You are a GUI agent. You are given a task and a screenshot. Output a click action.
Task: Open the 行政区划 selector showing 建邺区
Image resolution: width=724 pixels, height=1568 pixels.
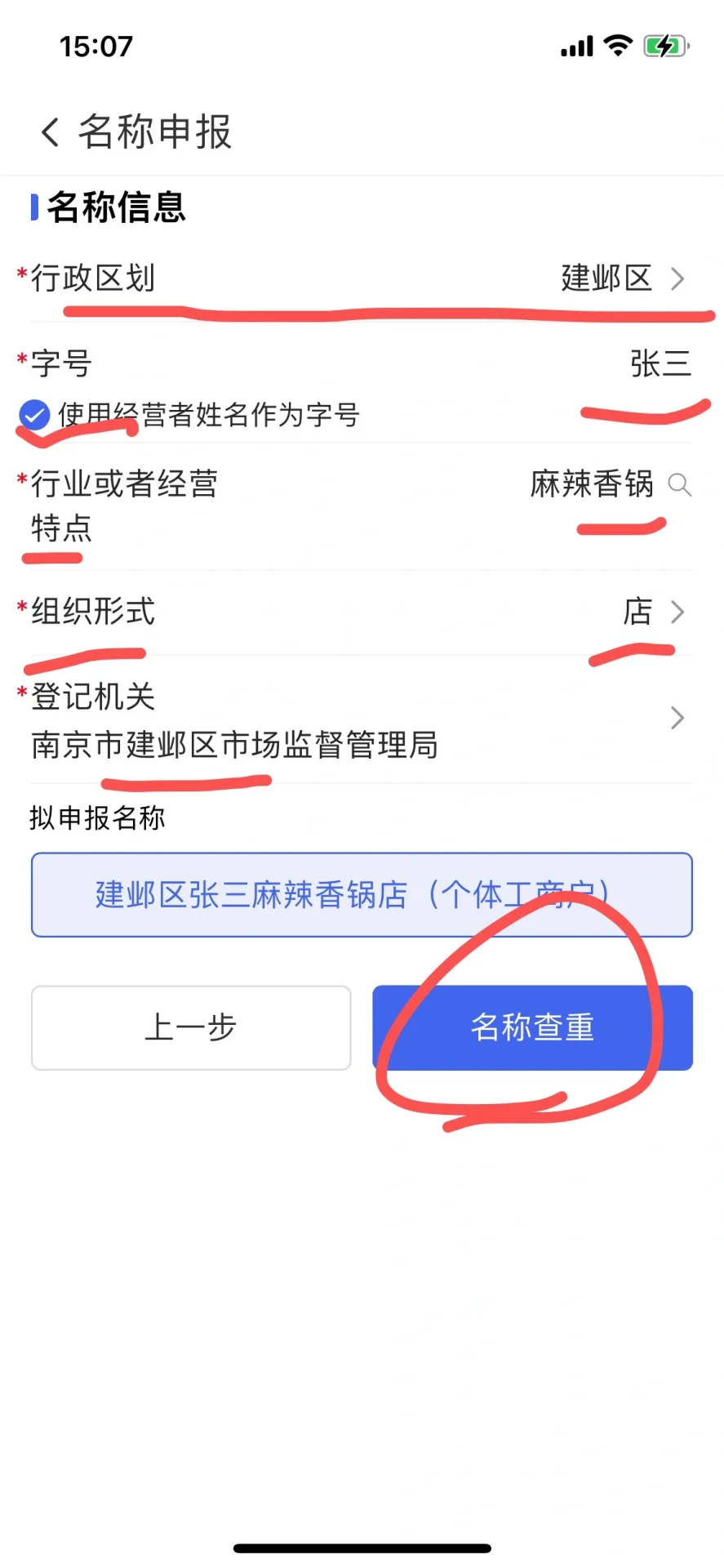coord(620,278)
